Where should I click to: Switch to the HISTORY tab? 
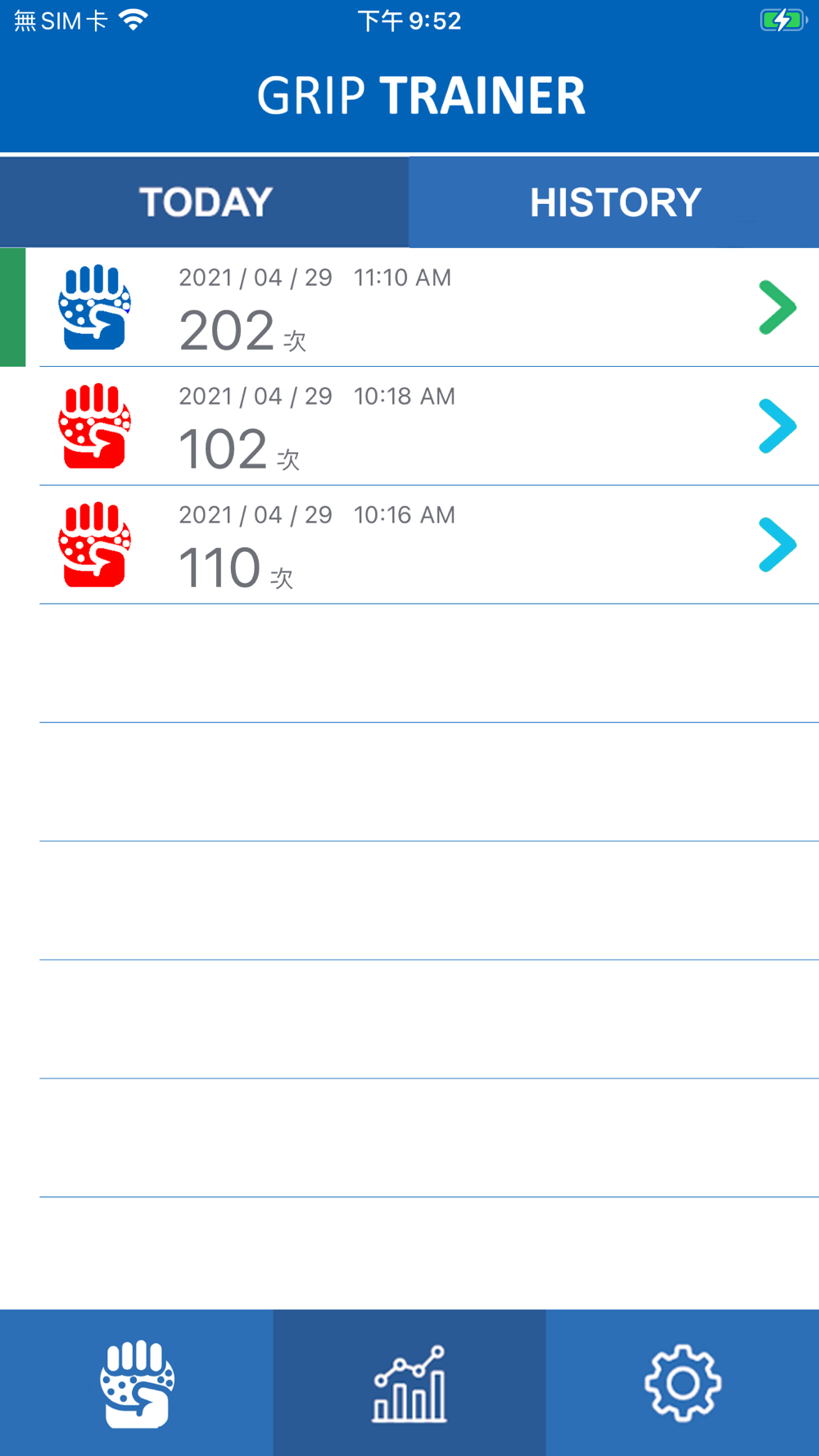point(614,202)
